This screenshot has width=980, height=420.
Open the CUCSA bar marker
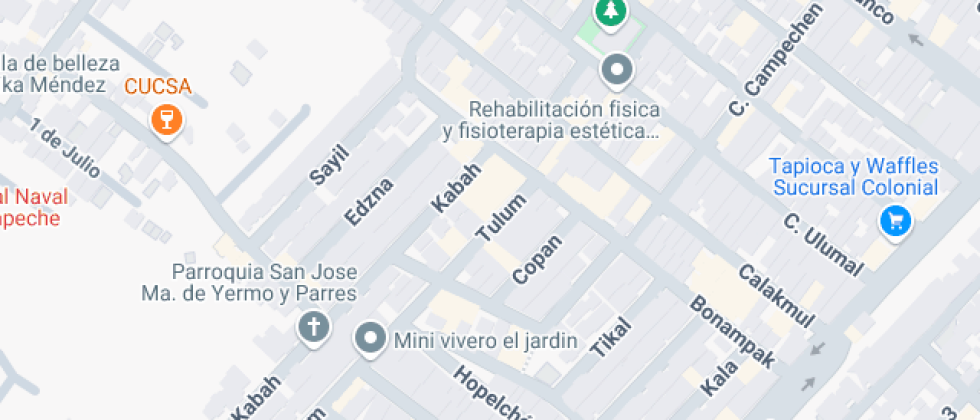pos(167,120)
